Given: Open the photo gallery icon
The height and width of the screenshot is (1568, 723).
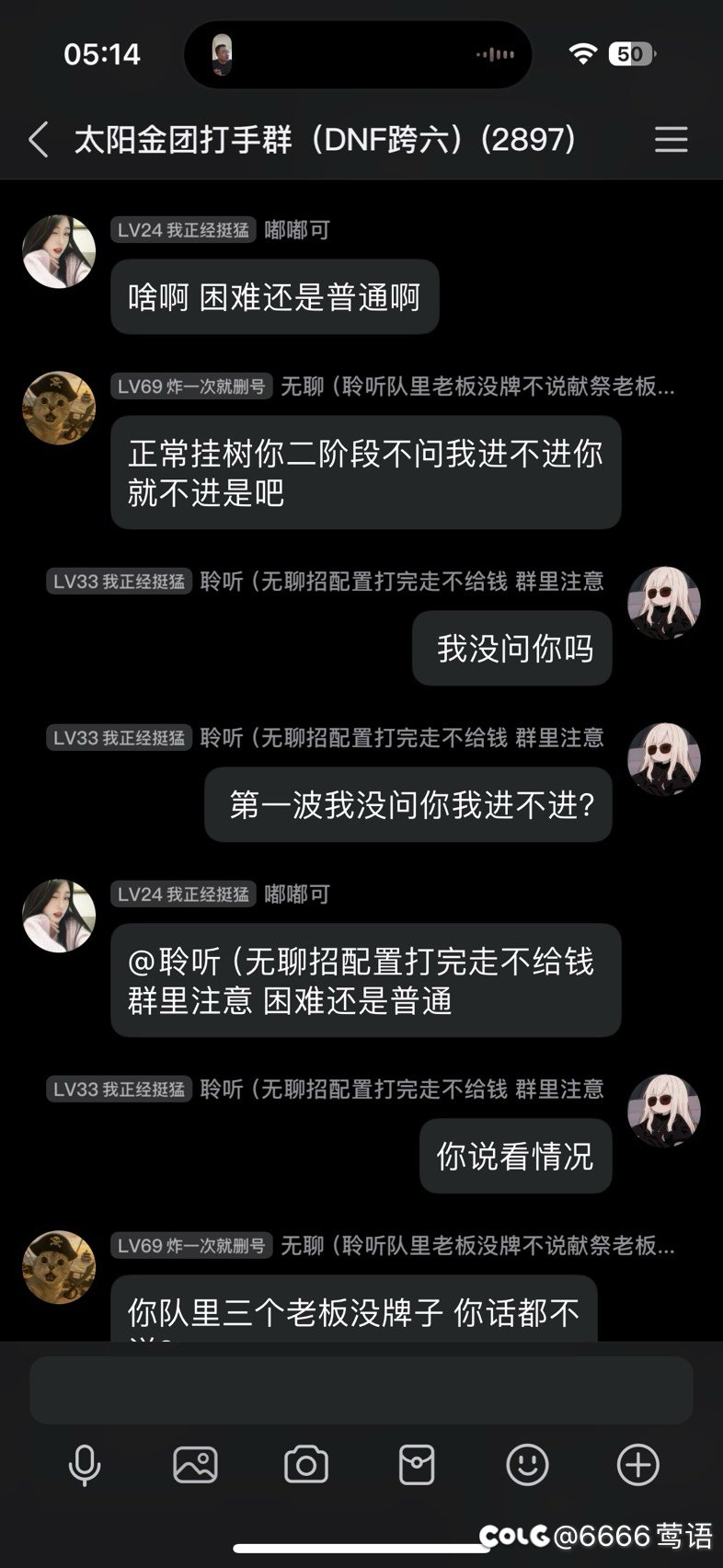Looking at the screenshot, I should 196,1465.
